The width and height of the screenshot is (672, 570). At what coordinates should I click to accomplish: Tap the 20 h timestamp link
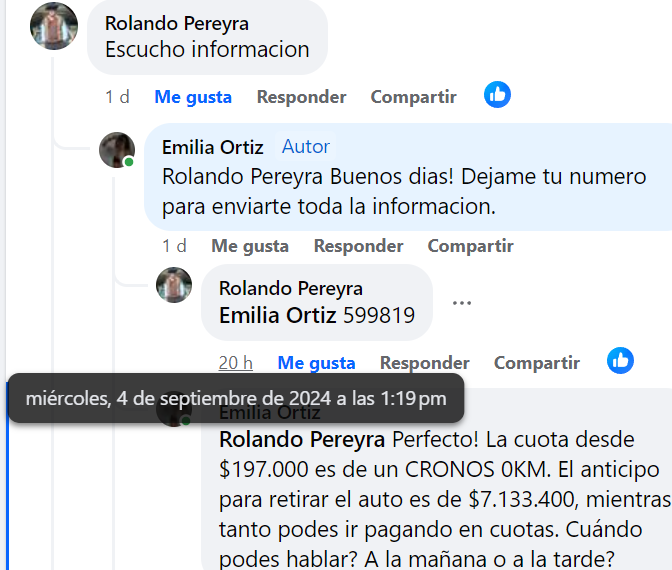pos(236,362)
